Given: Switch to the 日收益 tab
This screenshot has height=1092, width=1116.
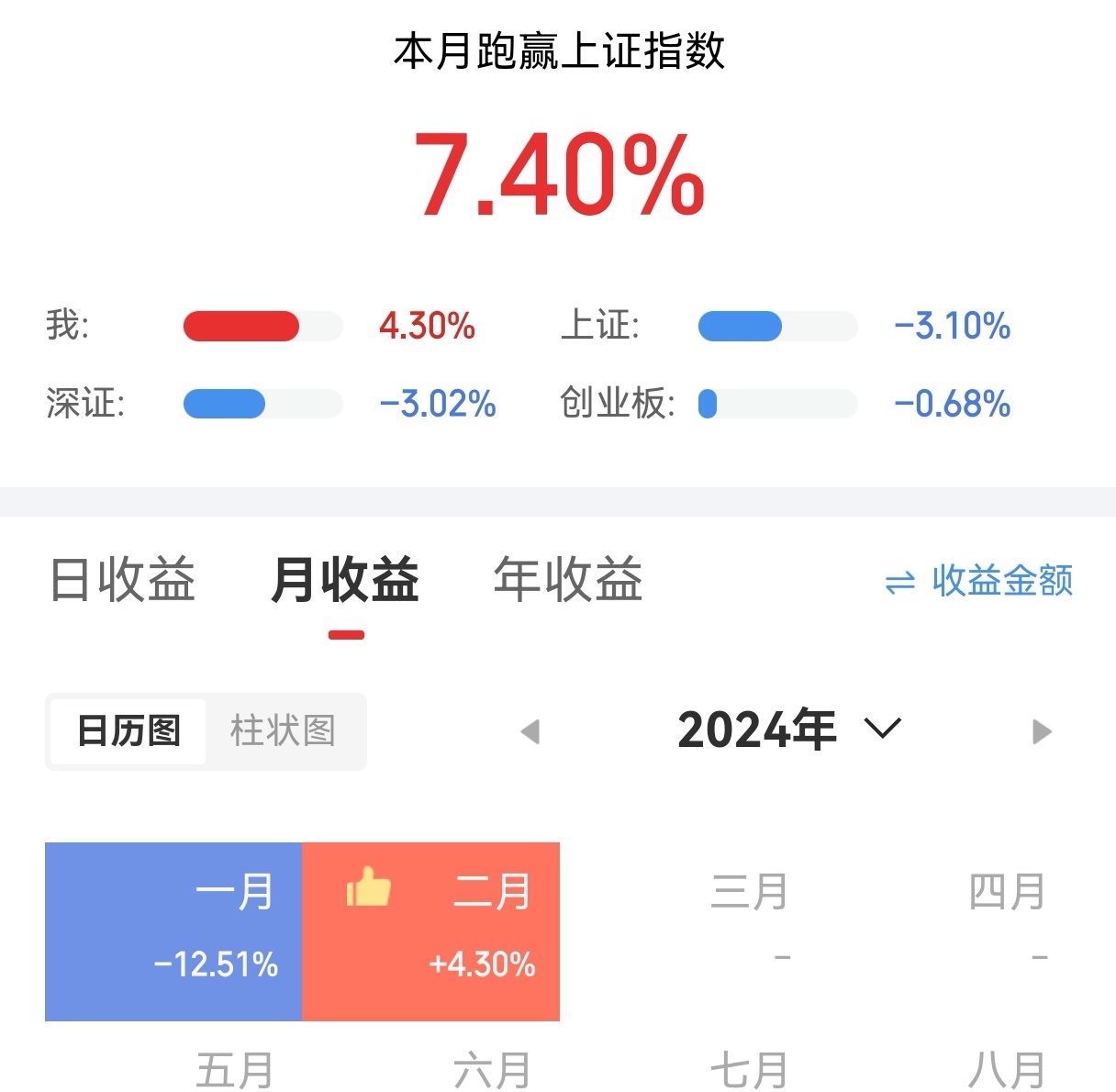Looking at the screenshot, I should pos(122,580).
